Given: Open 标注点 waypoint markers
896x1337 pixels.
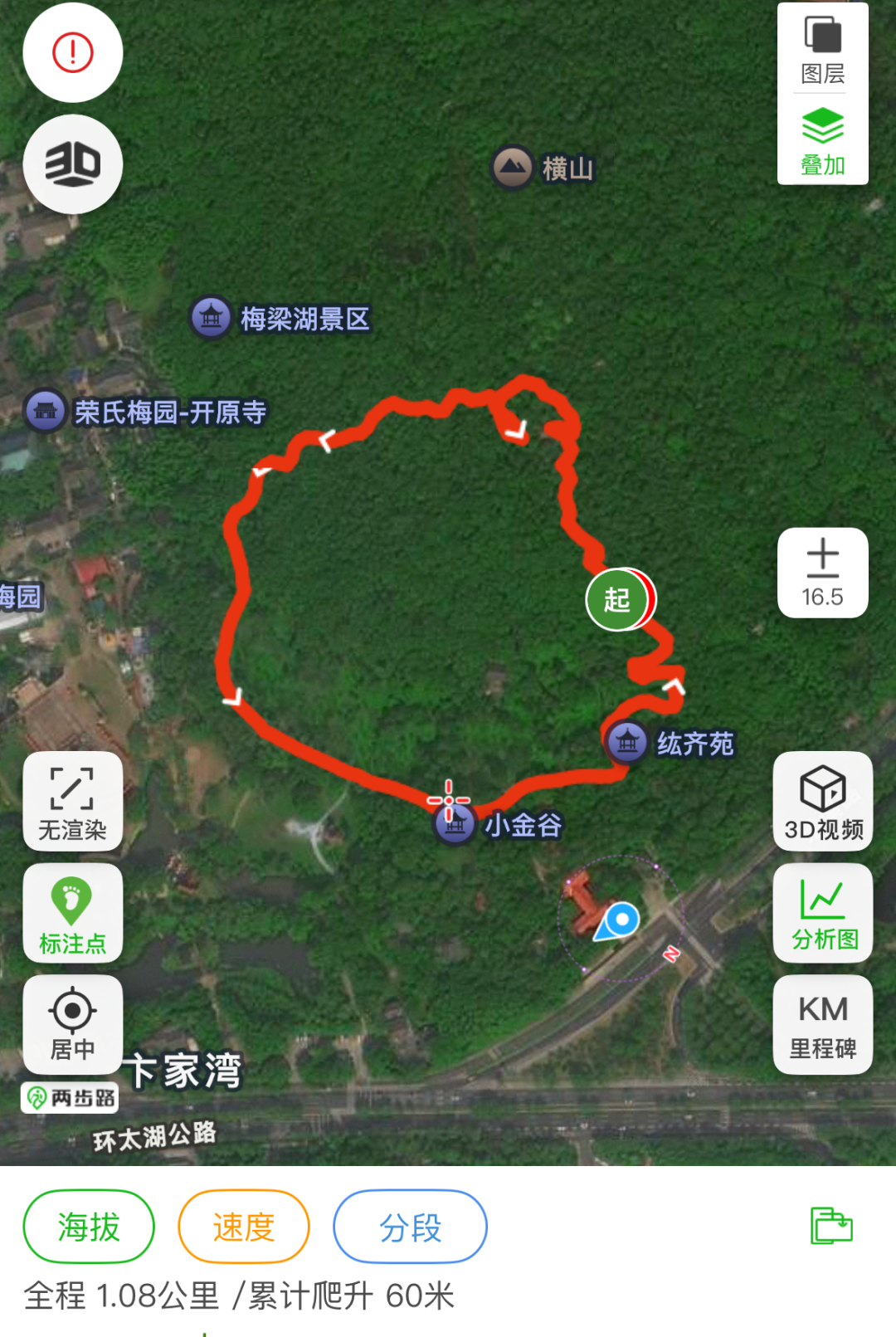Looking at the screenshot, I should coord(73,913).
